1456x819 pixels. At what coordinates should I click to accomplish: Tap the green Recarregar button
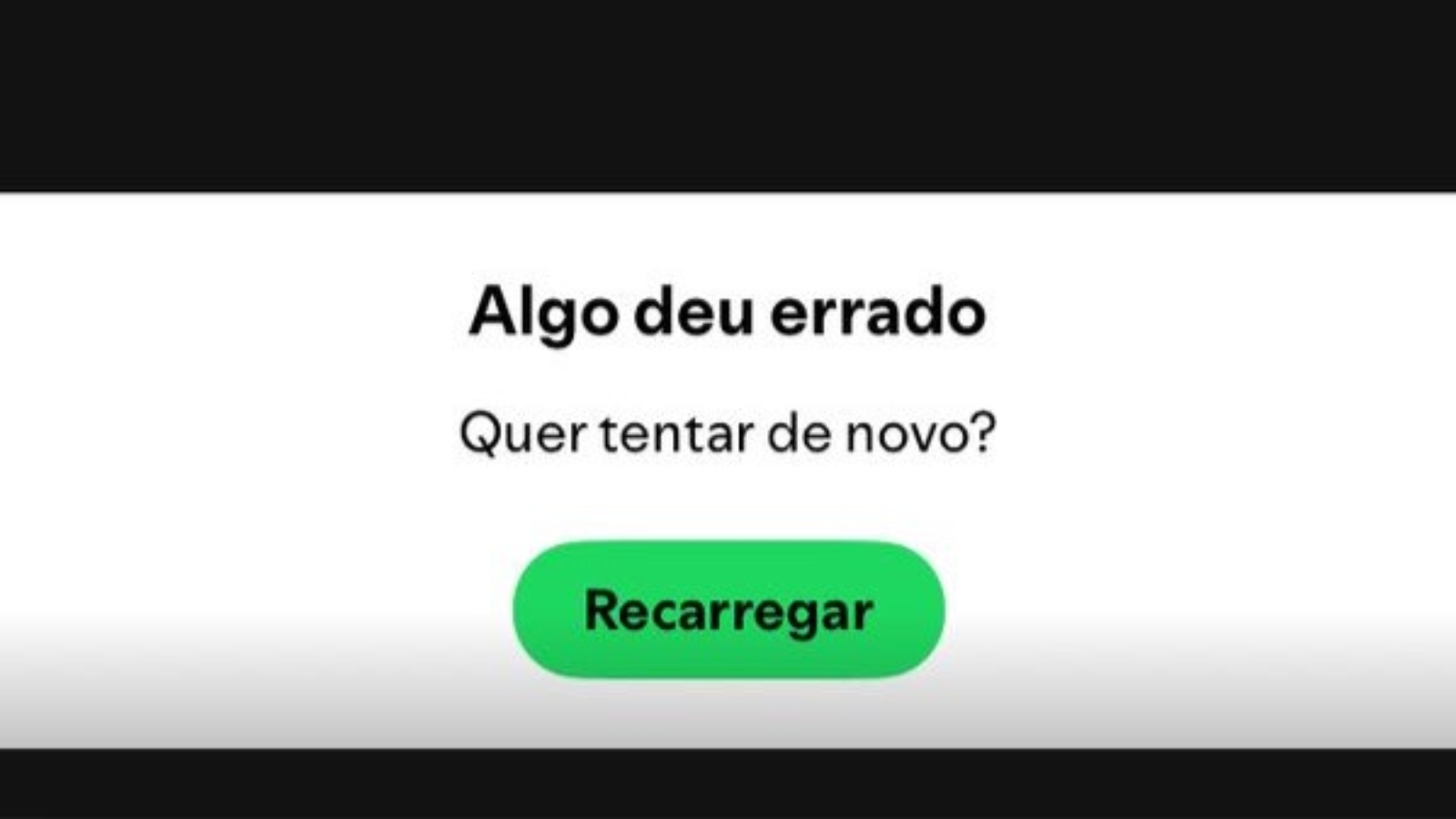pyautogui.click(x=728, y=610)
